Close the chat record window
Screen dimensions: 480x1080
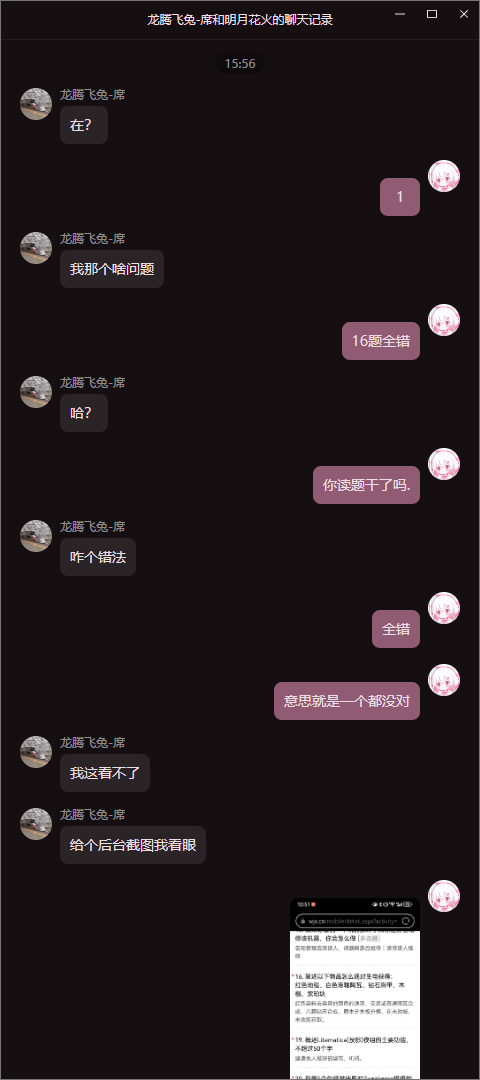(x=463, y=14)
